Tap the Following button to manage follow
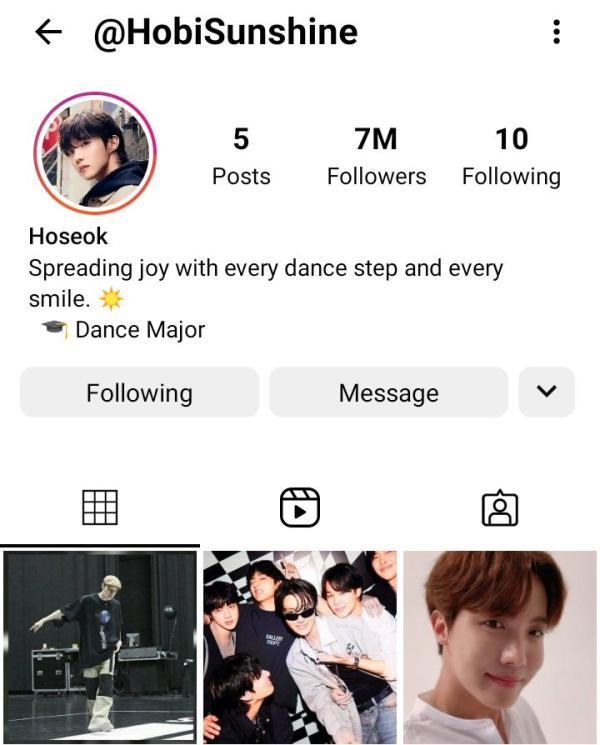This screenshot has width=600, height=745. coord(139,393)
